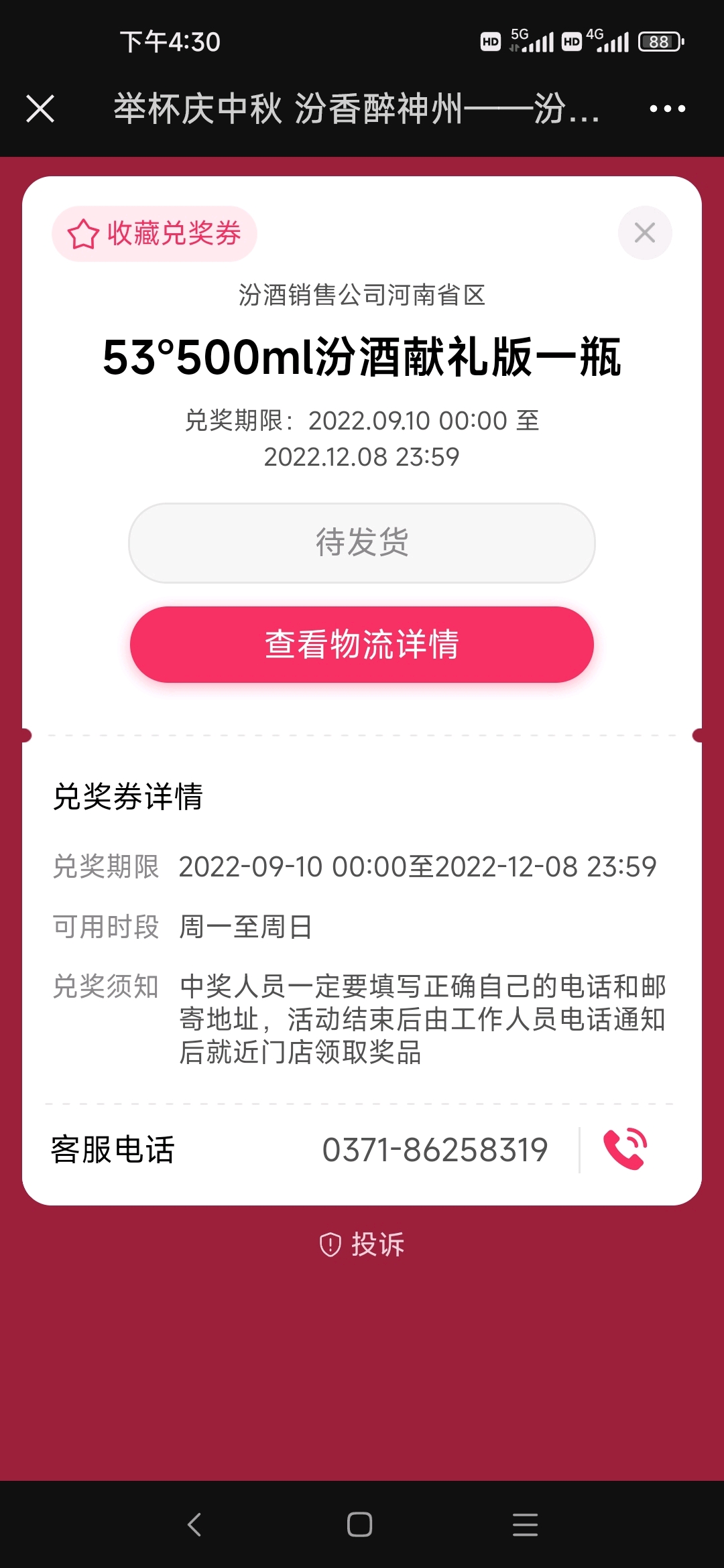Image resolution: width=724 pixels, height=1568 pixels.
Task: Dismiss the coupon card with its X
Action: (x=645, y=233)
